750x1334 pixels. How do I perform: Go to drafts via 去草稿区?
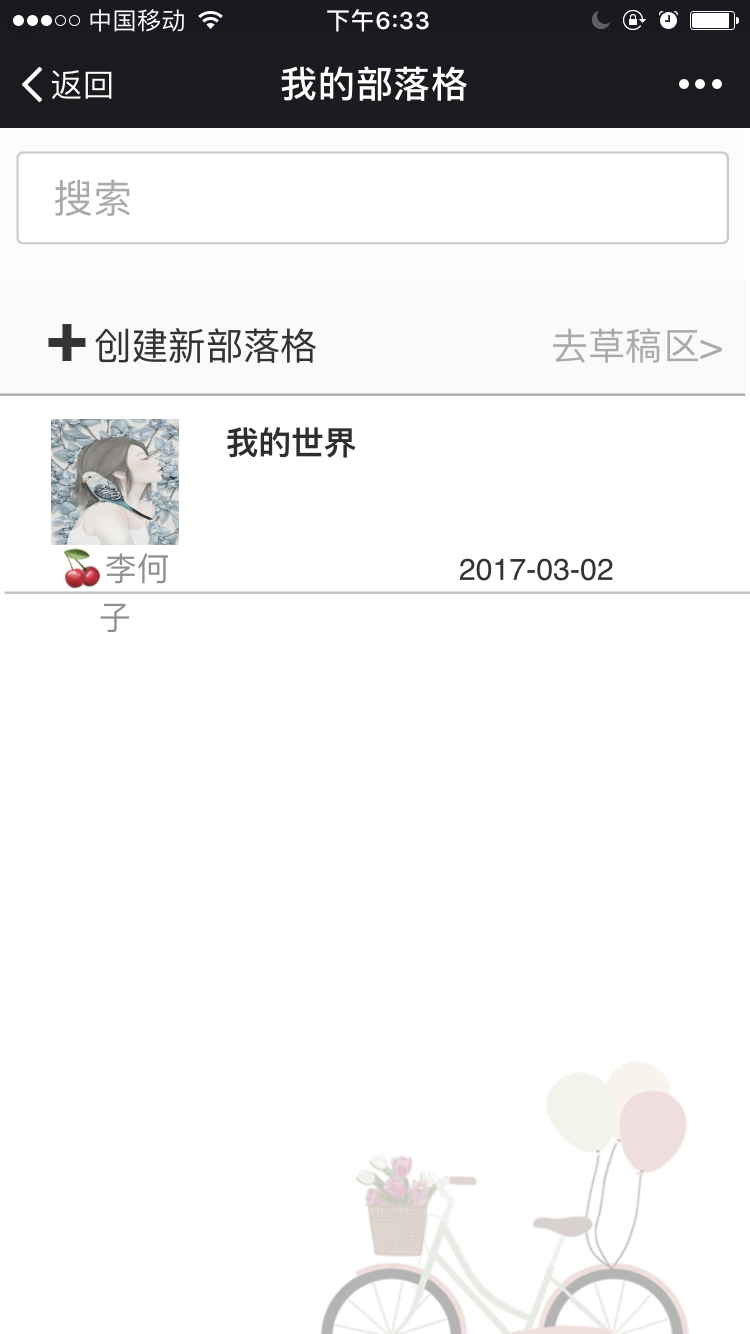(636, 347)
